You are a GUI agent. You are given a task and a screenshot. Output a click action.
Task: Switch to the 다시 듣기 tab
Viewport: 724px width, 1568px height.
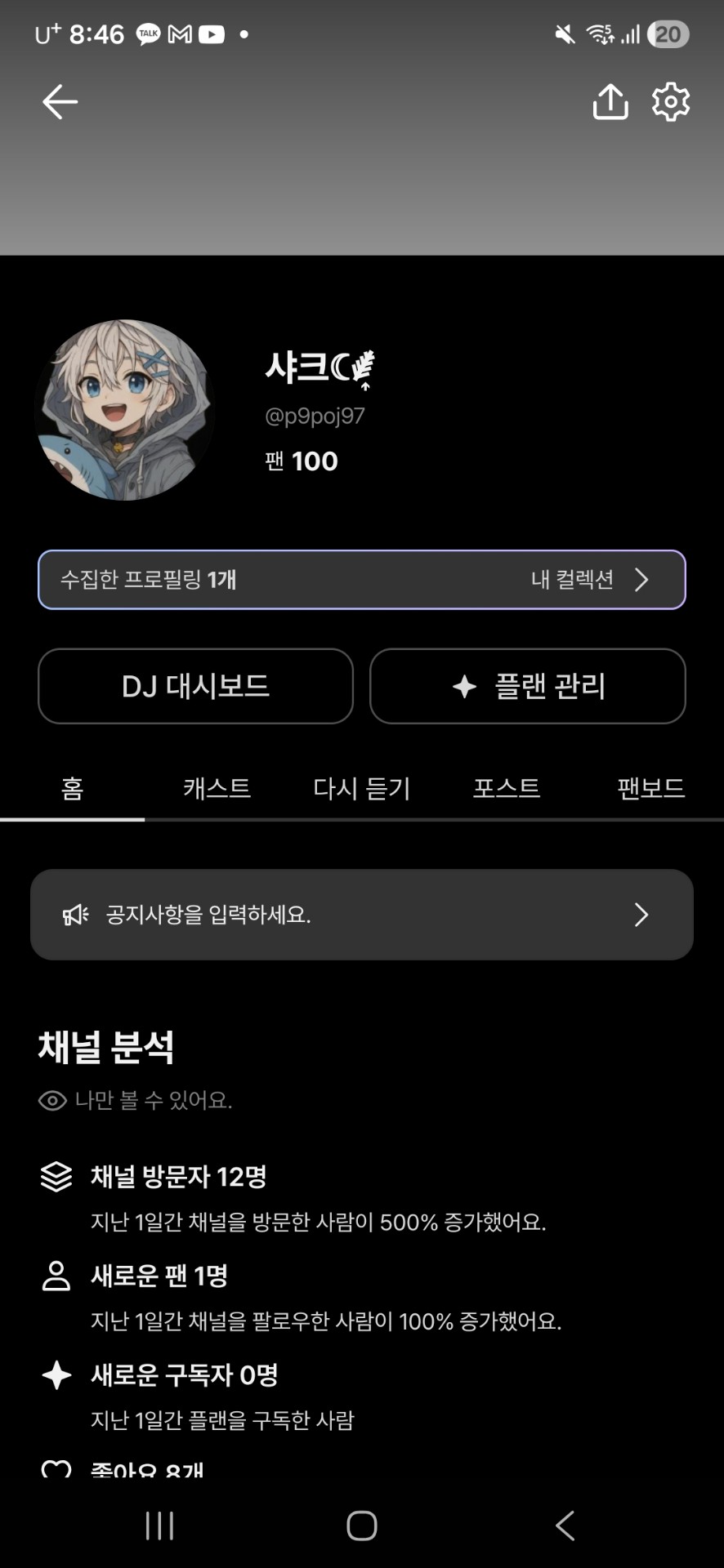pyautogui.click(x=362, y=789)
